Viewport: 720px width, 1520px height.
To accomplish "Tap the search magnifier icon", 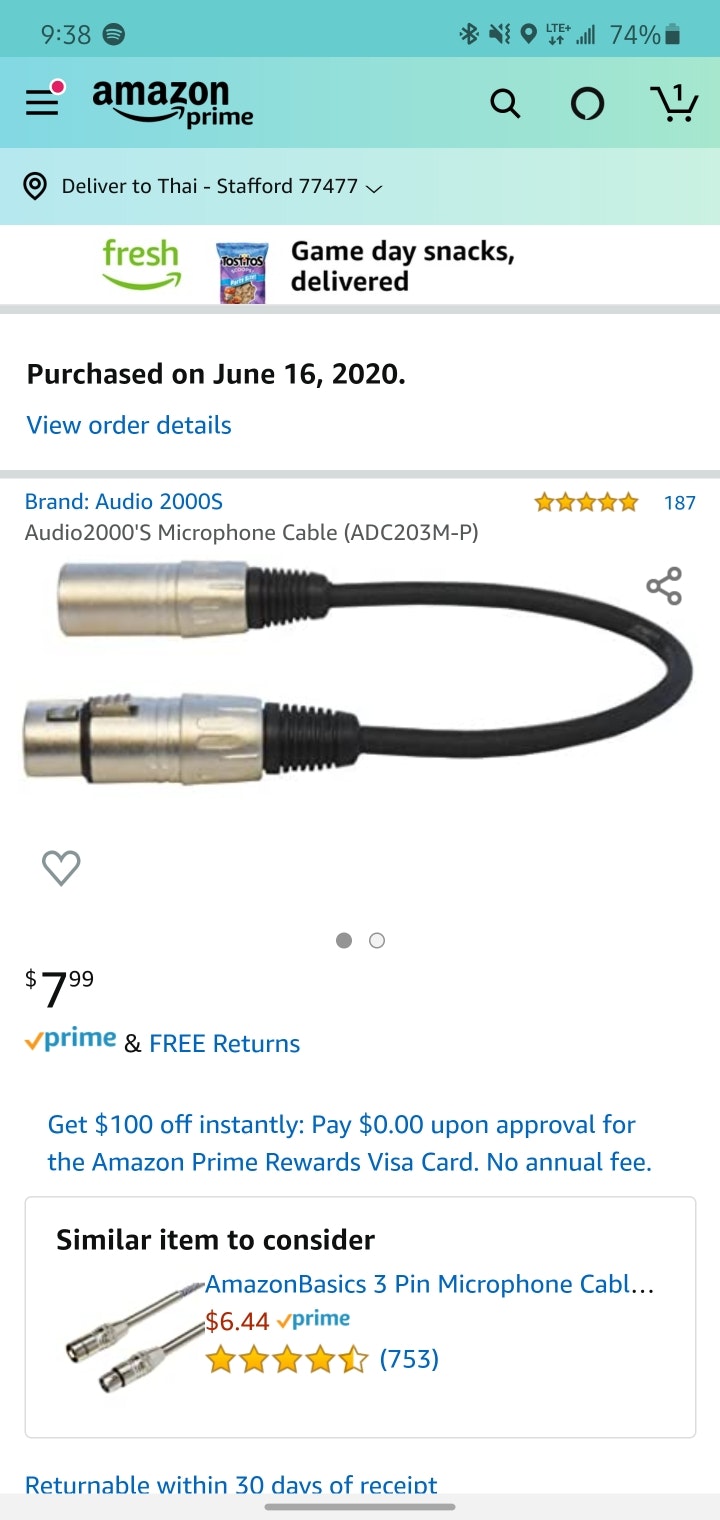I will tap(505, 103).
